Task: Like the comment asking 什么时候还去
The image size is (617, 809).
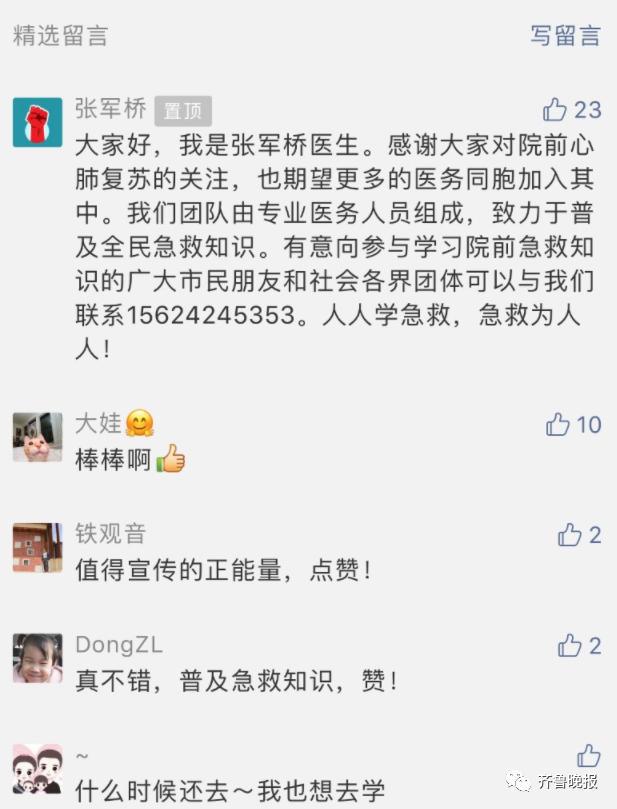Action: click(x=589, y=756)
